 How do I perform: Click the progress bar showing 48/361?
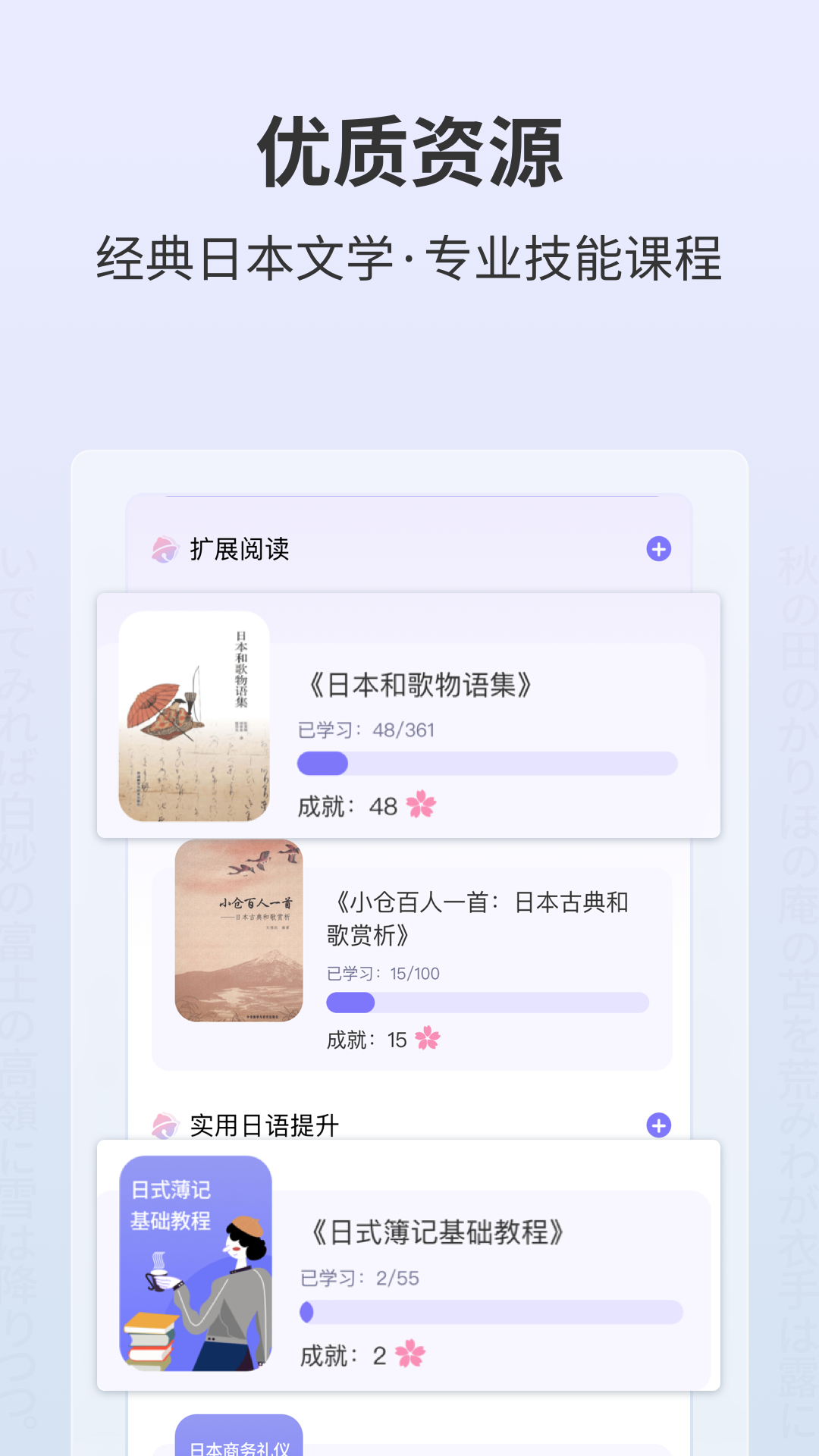coord(485,764)
